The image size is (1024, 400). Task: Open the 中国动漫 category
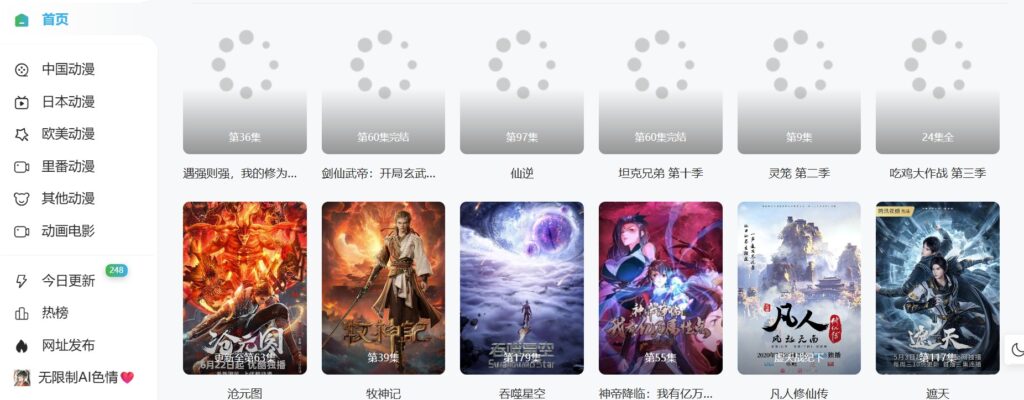[67, 70]
